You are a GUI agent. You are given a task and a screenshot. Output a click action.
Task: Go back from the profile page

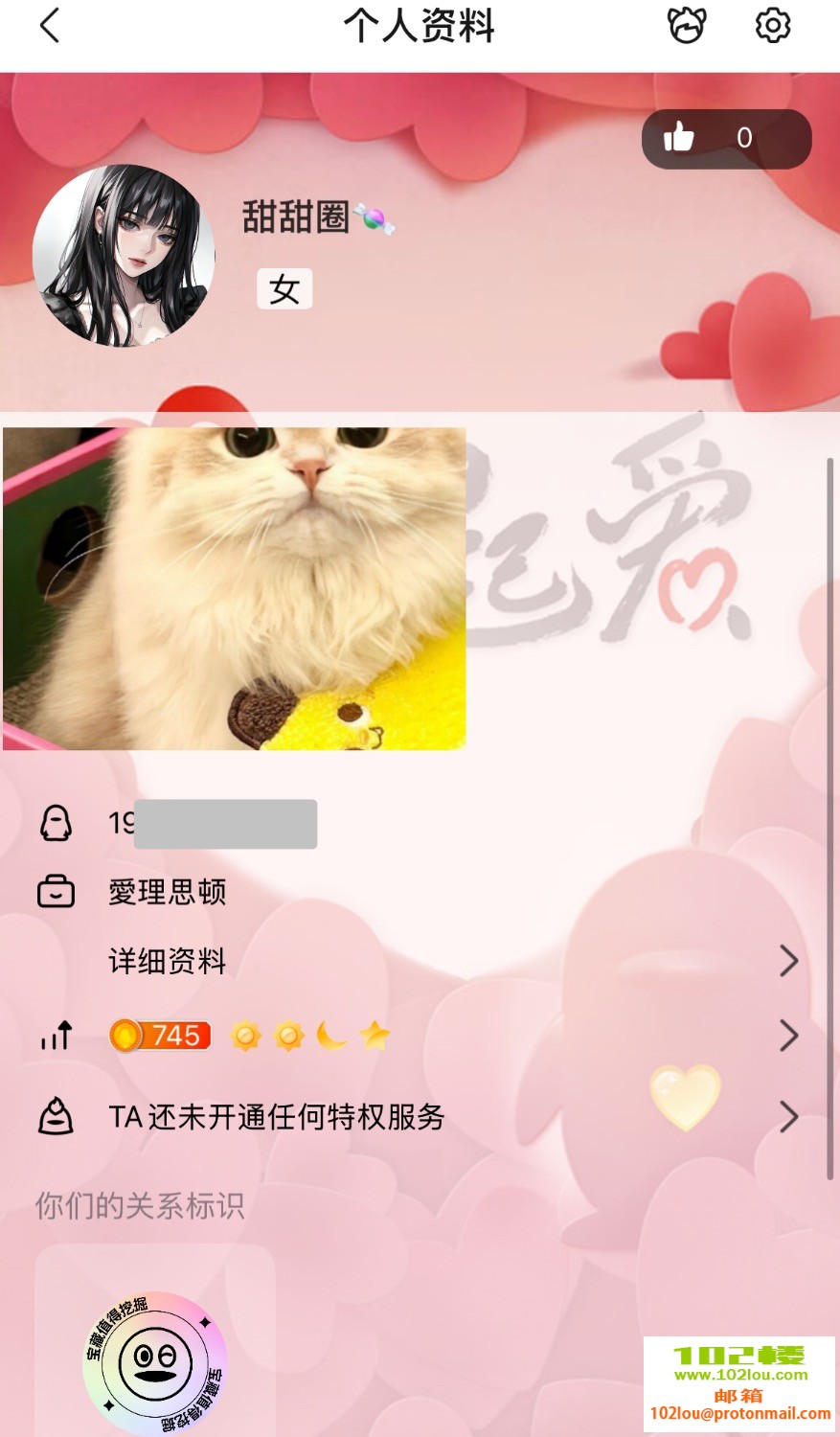[50, 26]
